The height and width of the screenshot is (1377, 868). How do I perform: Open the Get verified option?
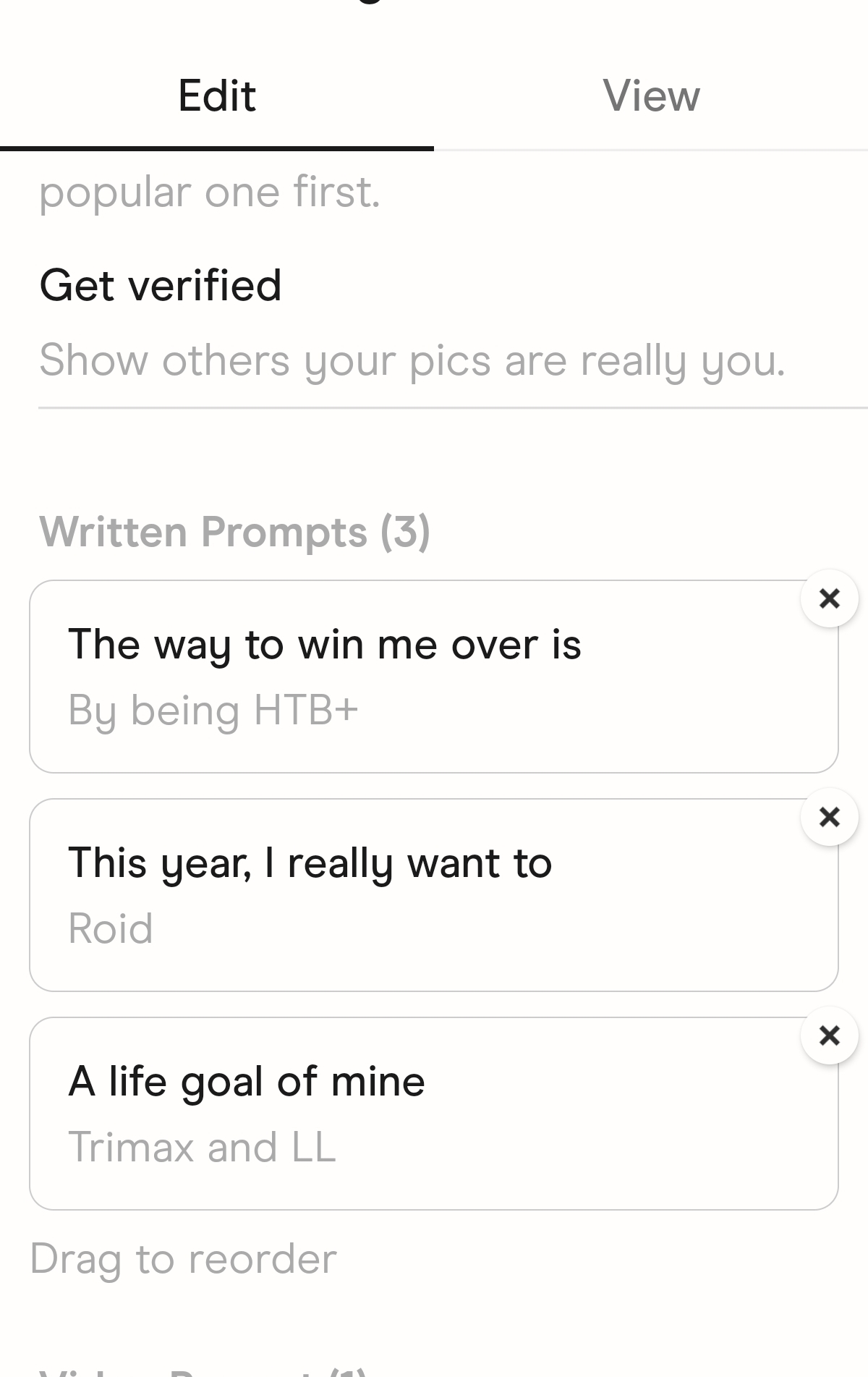(161, 284)
